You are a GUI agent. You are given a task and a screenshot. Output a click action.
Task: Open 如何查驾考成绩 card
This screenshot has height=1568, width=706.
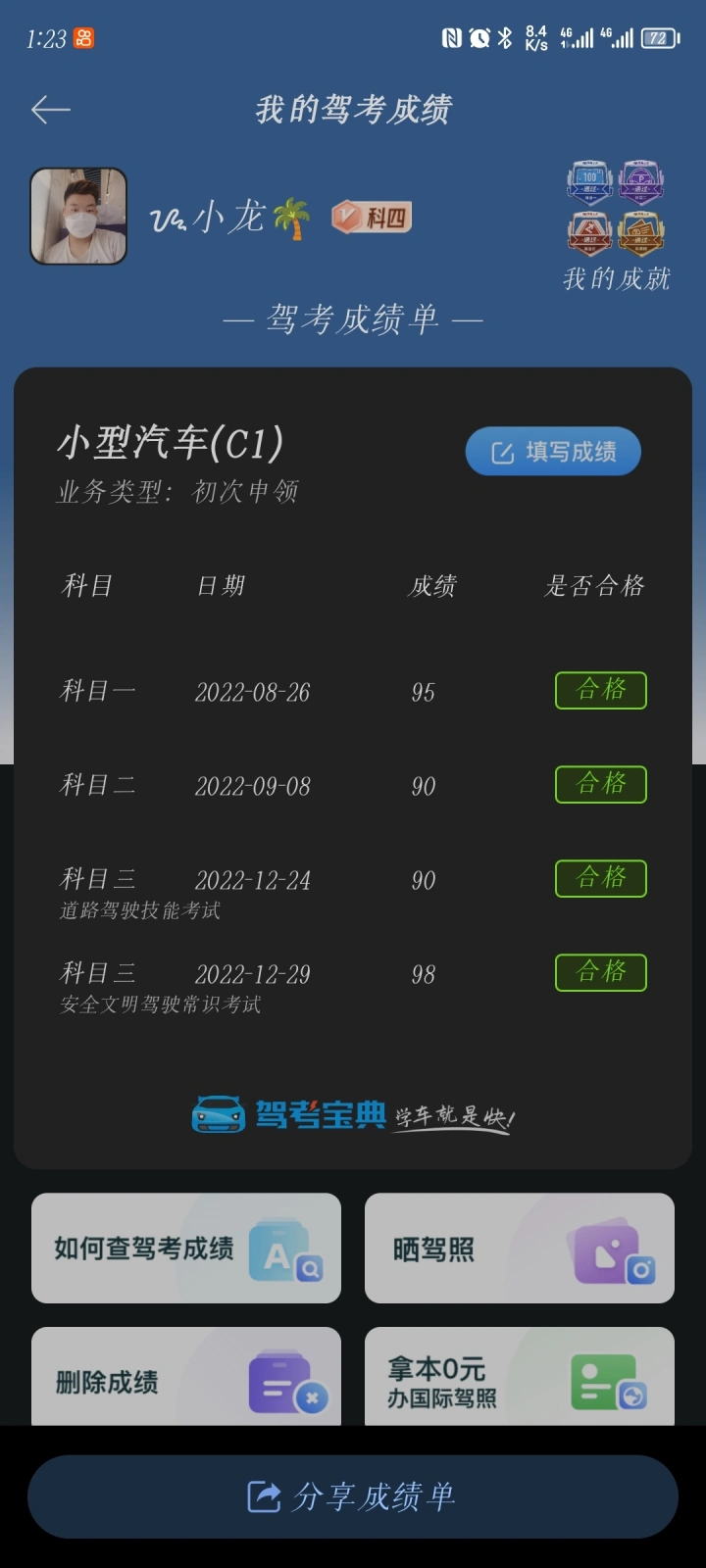coord(186,1248)
